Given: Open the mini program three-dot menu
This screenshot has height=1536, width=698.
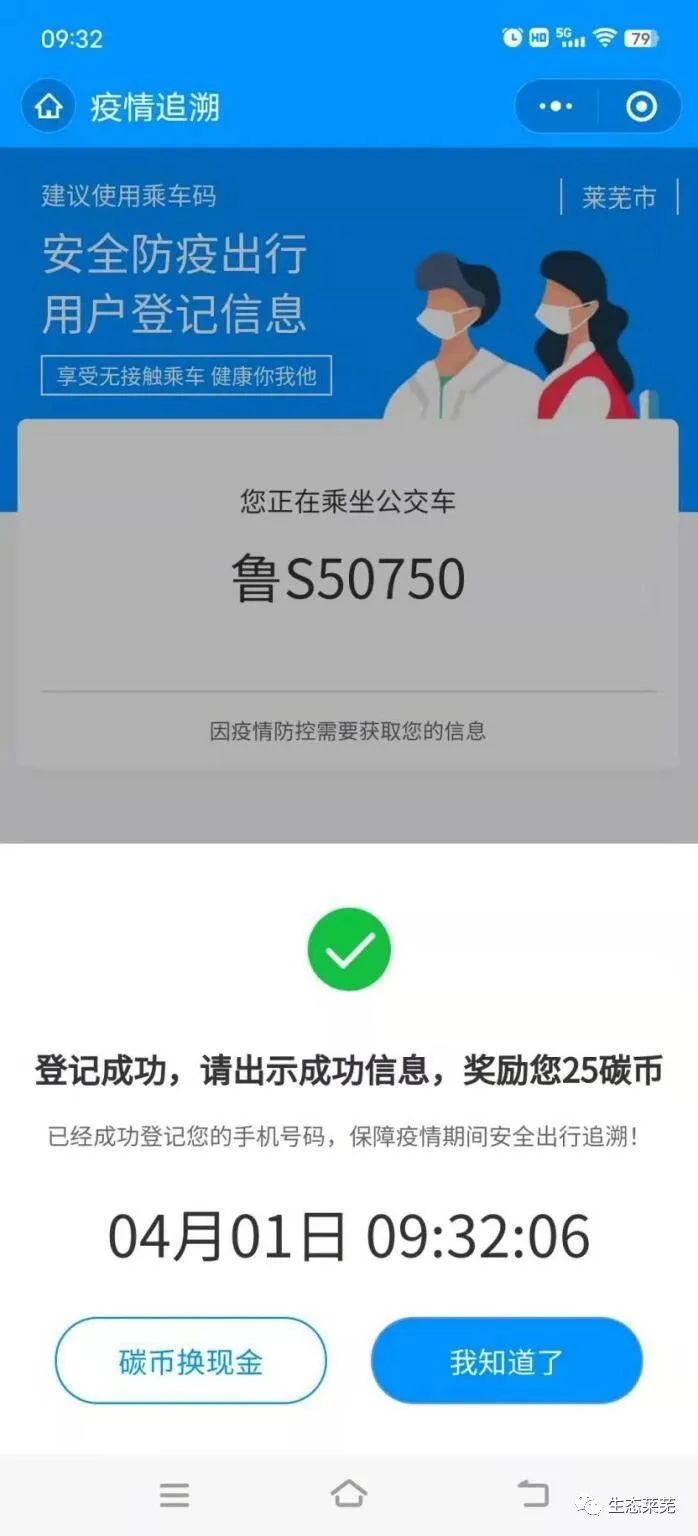Looking at the screenshot, I should tap(556, 106).
